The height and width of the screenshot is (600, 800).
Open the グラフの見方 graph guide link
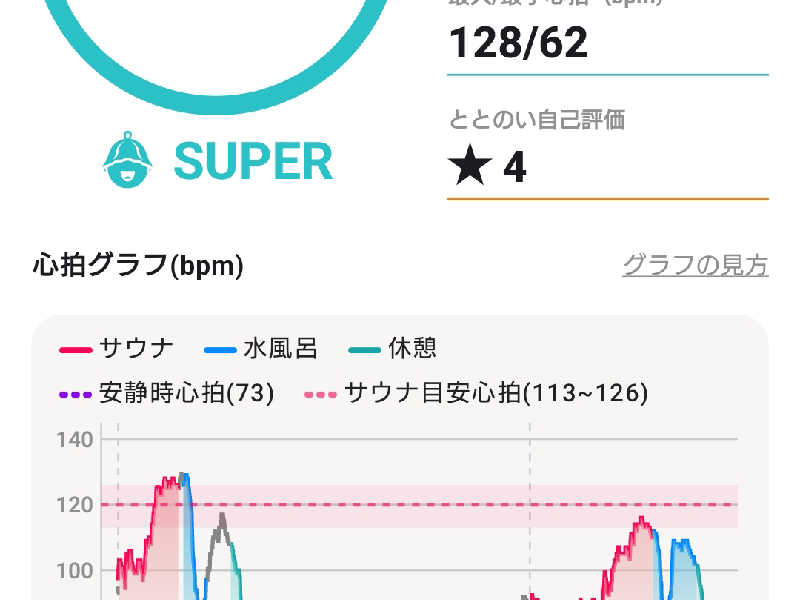[695, 265]
